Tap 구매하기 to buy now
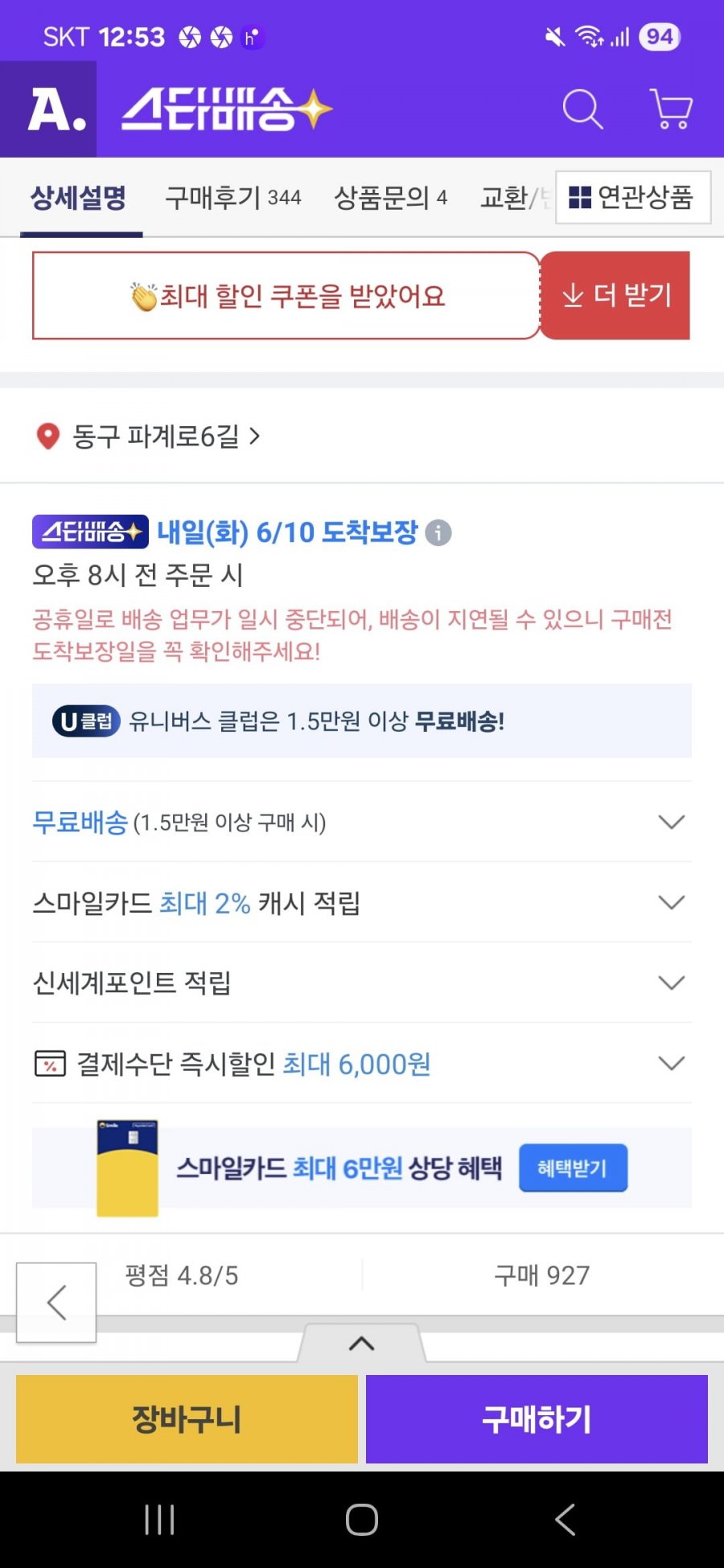This screenshot has width=724, height=1568. [537, 1419]
